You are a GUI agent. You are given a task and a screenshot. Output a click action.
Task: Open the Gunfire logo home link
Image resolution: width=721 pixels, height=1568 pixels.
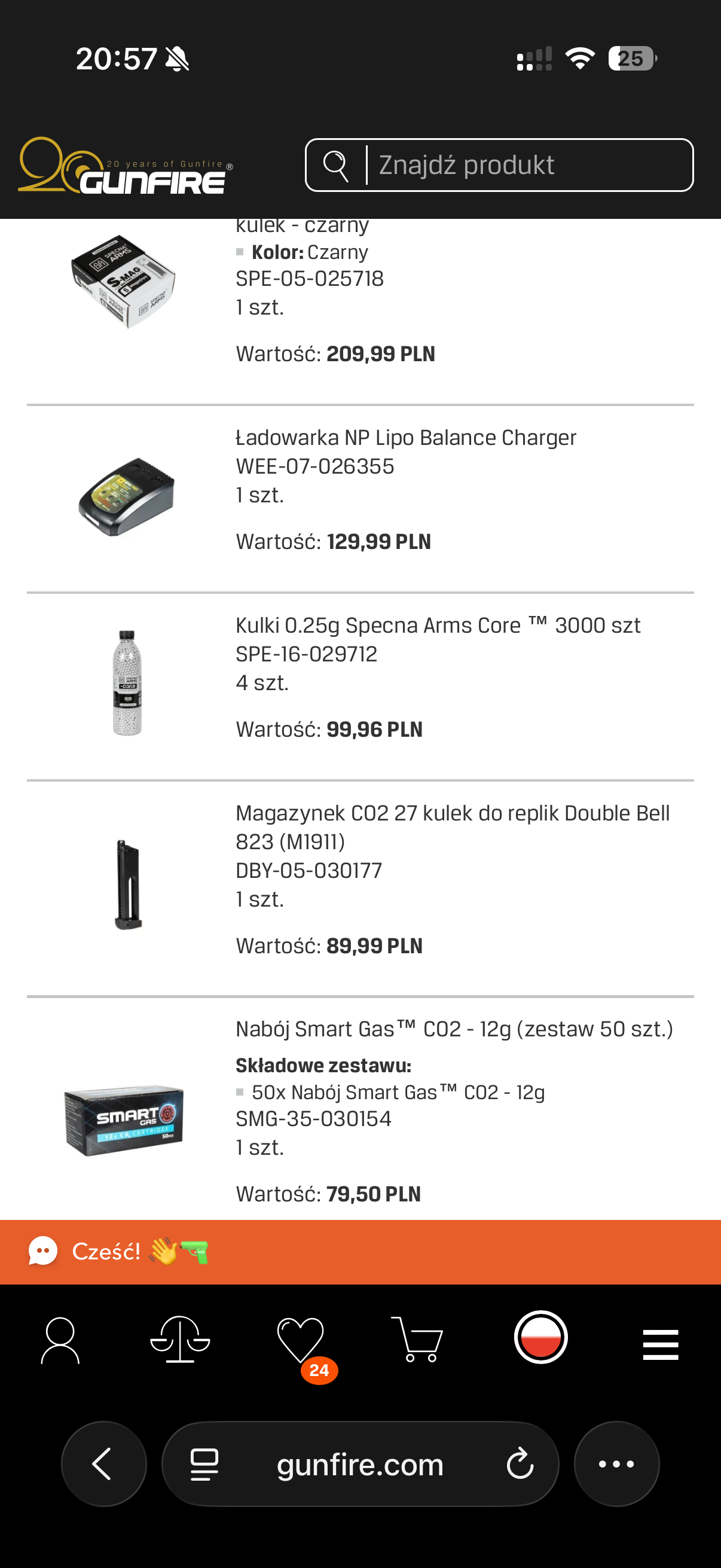(126, 166)
